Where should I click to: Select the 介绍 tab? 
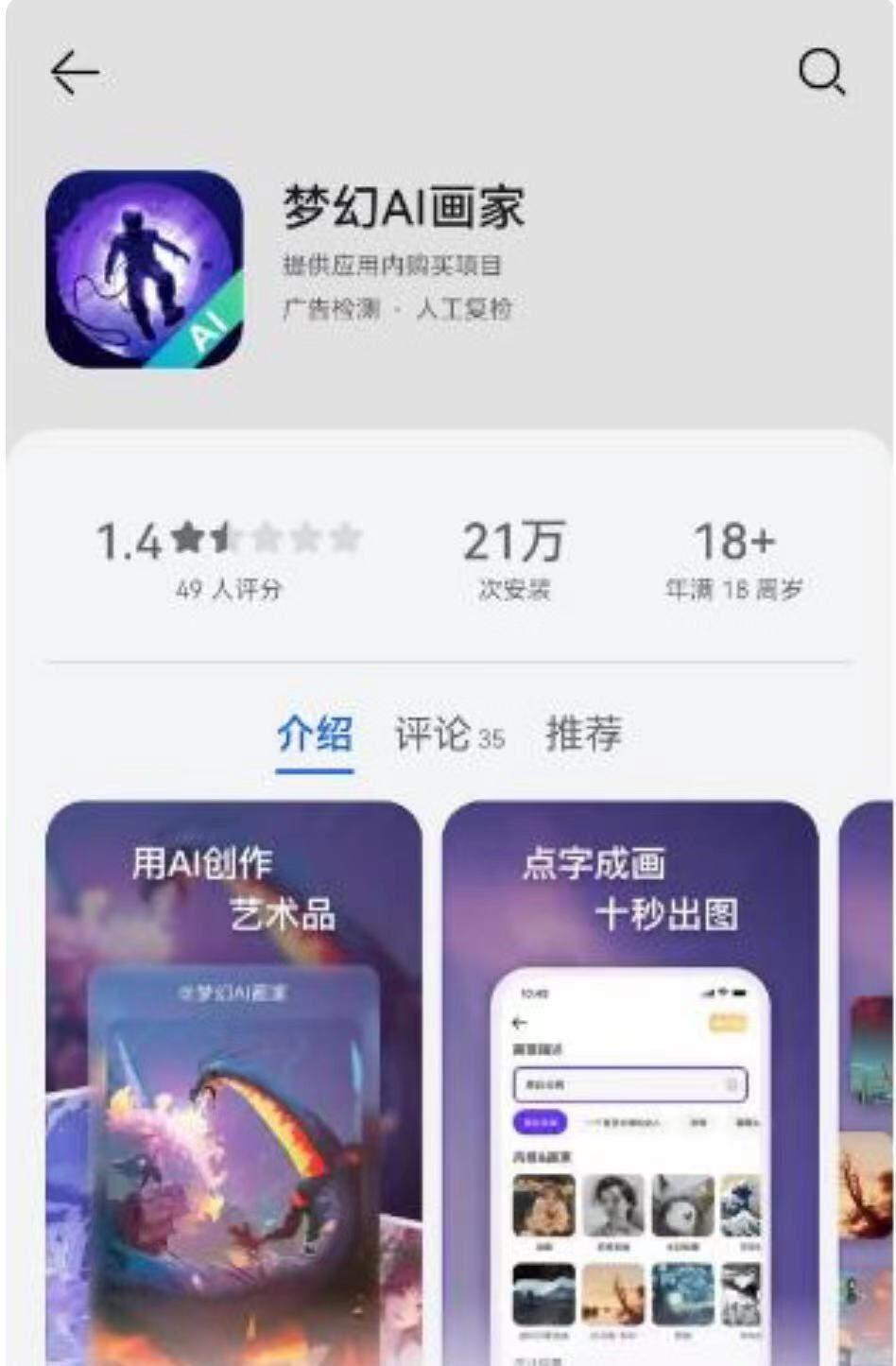[x=315, y=735]
